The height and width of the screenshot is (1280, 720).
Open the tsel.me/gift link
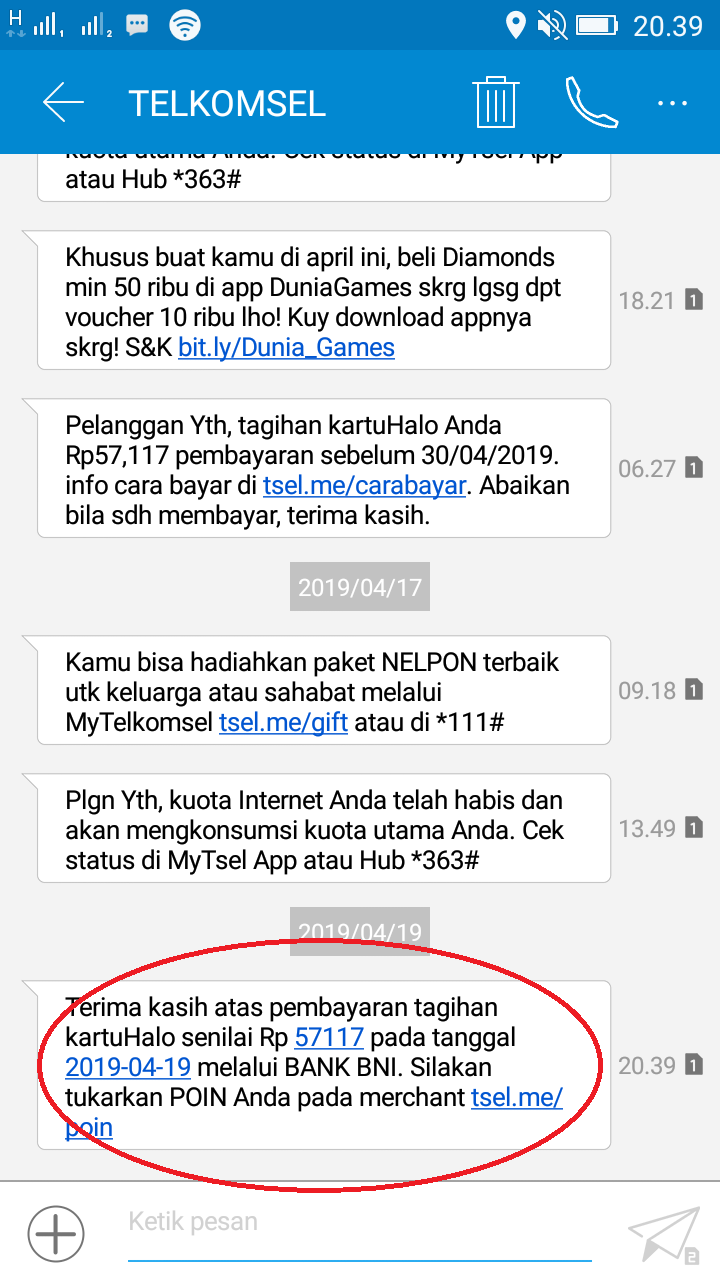[283, 722]
